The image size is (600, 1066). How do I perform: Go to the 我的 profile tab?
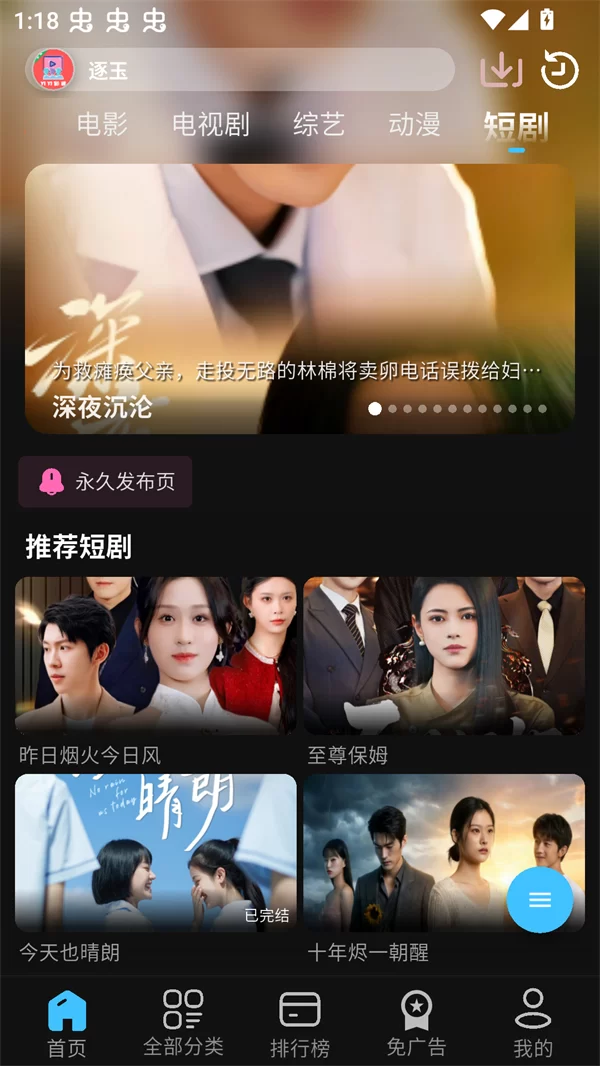pos(533,1022)
